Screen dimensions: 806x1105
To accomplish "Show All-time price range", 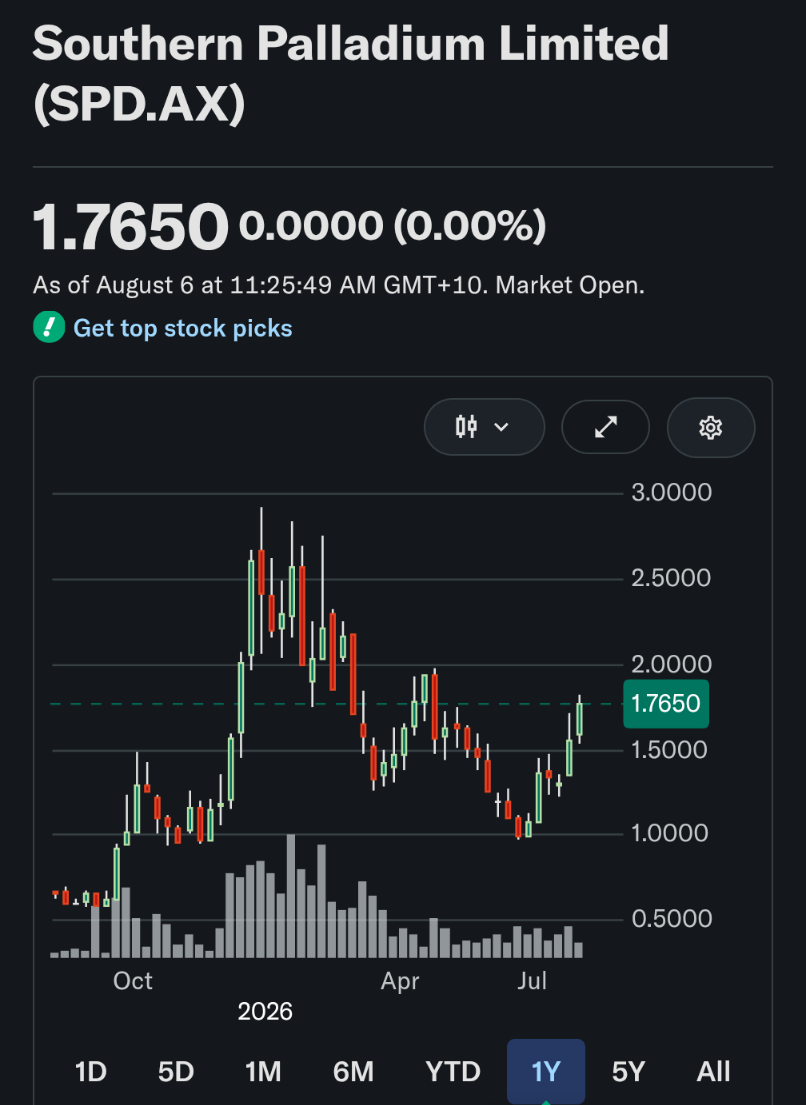I will 714,1071.
